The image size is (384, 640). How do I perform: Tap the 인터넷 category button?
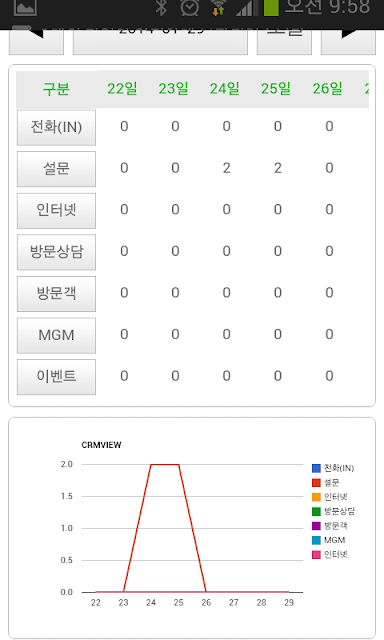[x=56, y=211]
